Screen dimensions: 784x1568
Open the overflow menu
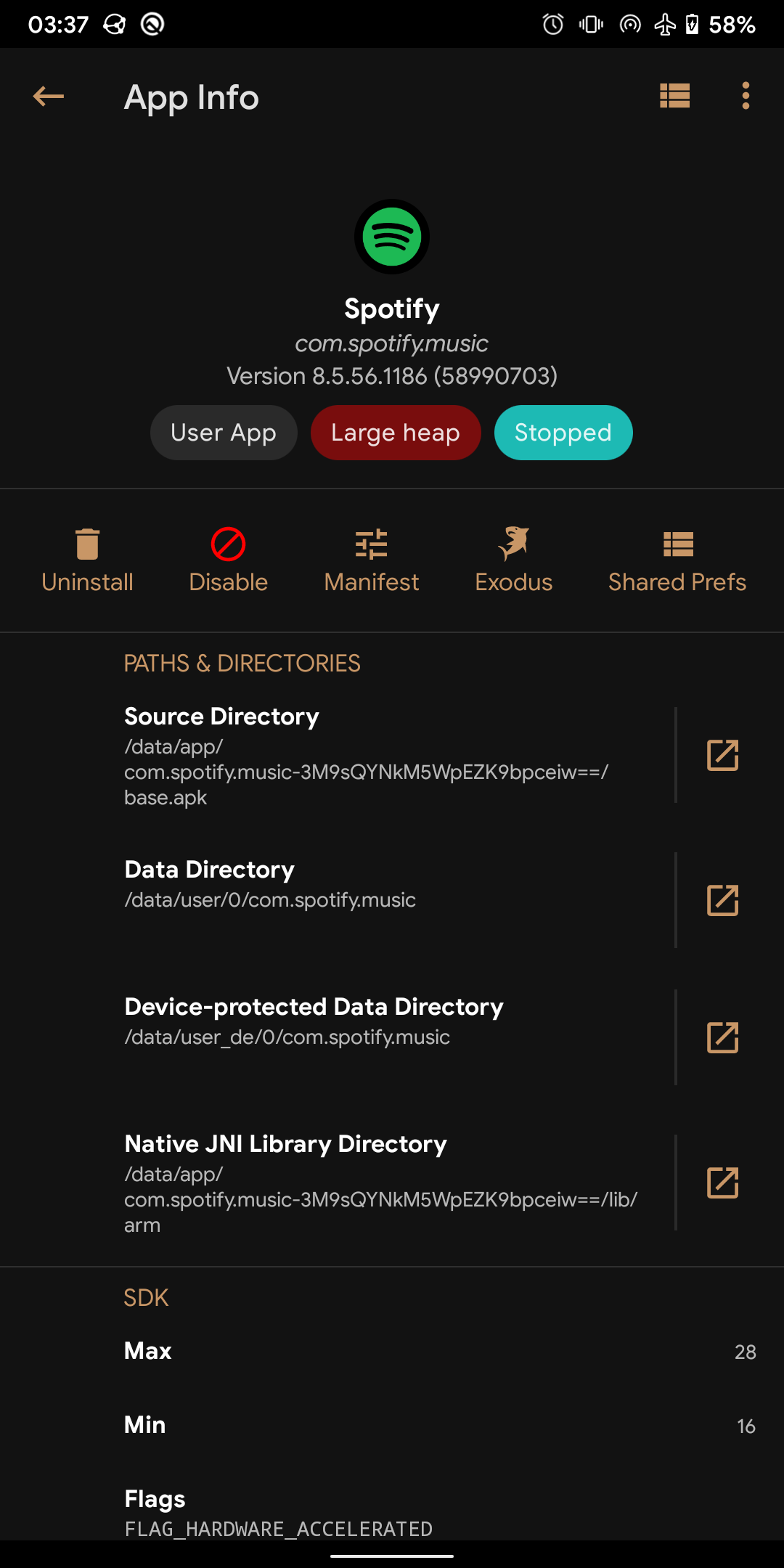point(746,96)
